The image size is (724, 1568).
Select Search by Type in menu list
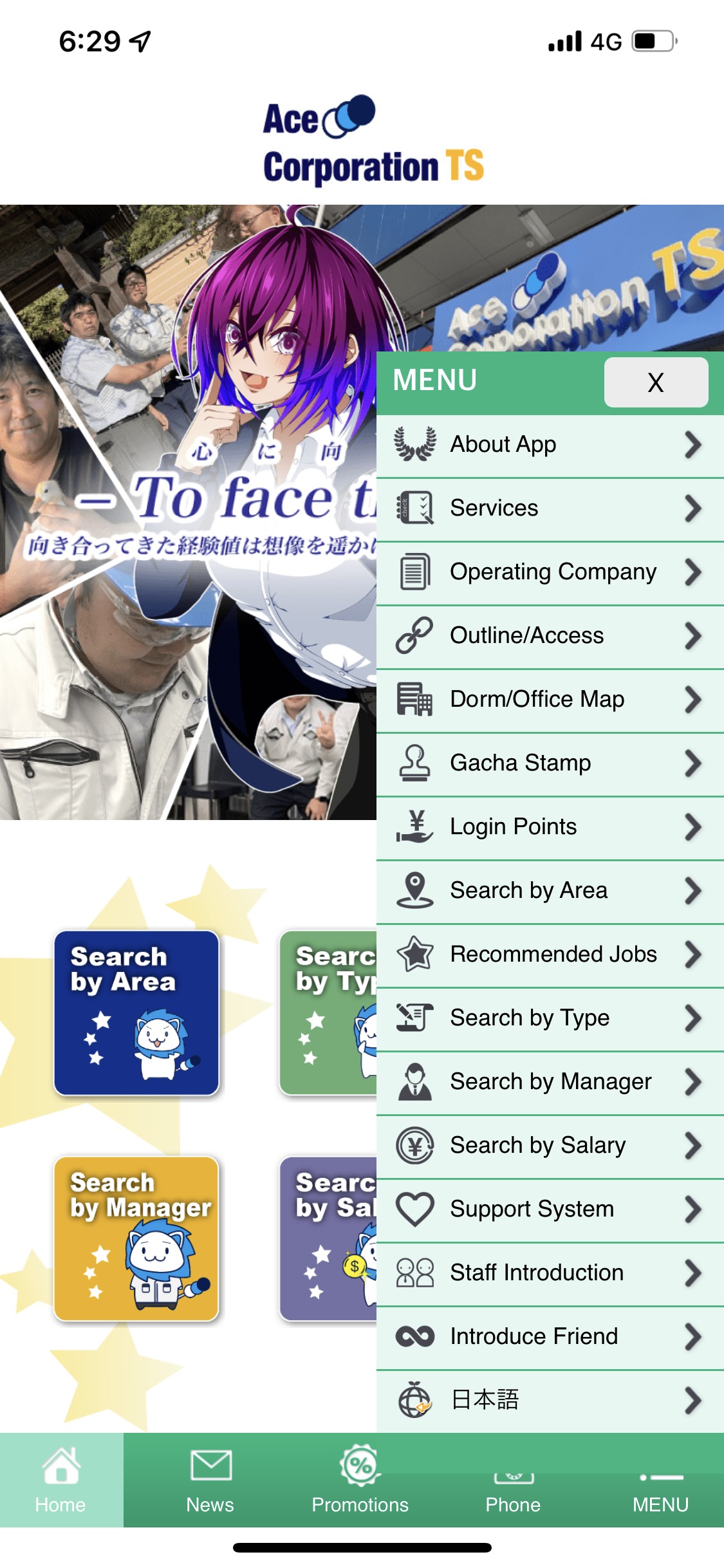point(550,1018)
